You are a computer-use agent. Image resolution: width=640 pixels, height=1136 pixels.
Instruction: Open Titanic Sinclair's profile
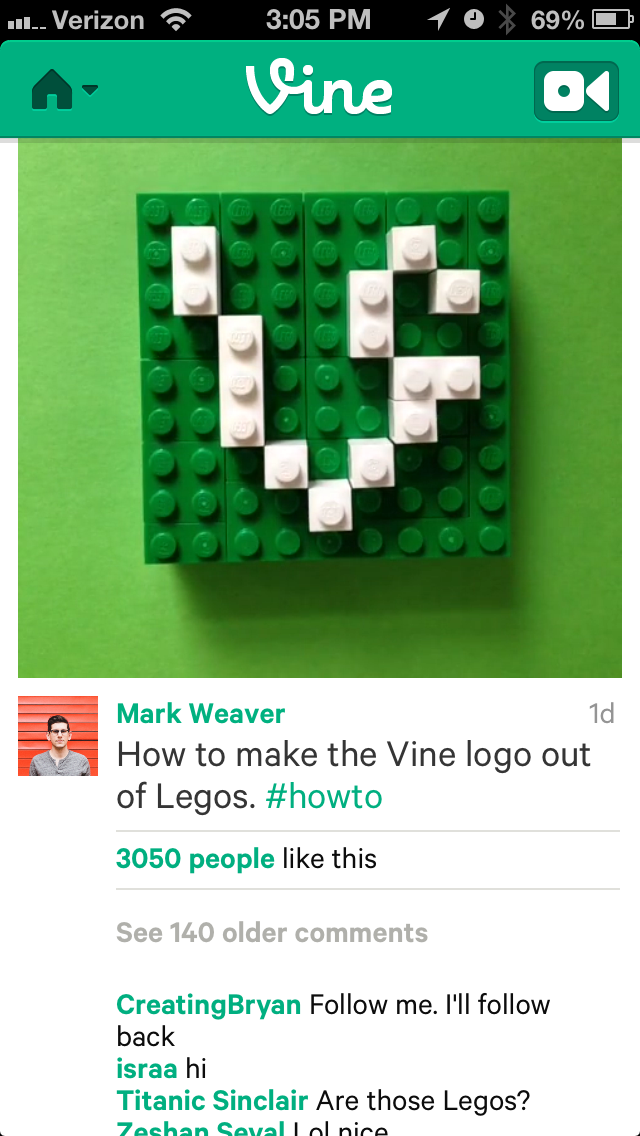[x=212, y=1101]
